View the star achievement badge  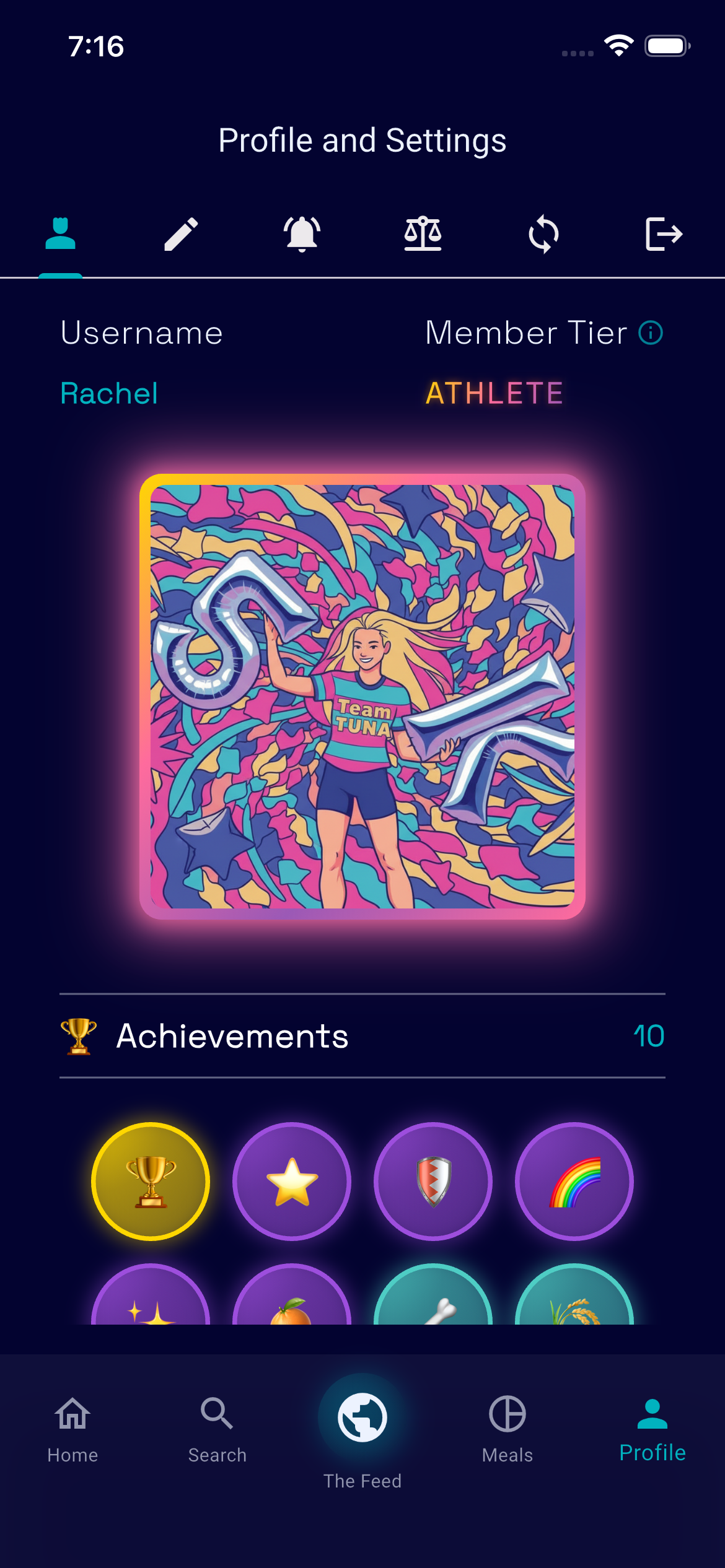(292, 1181)
